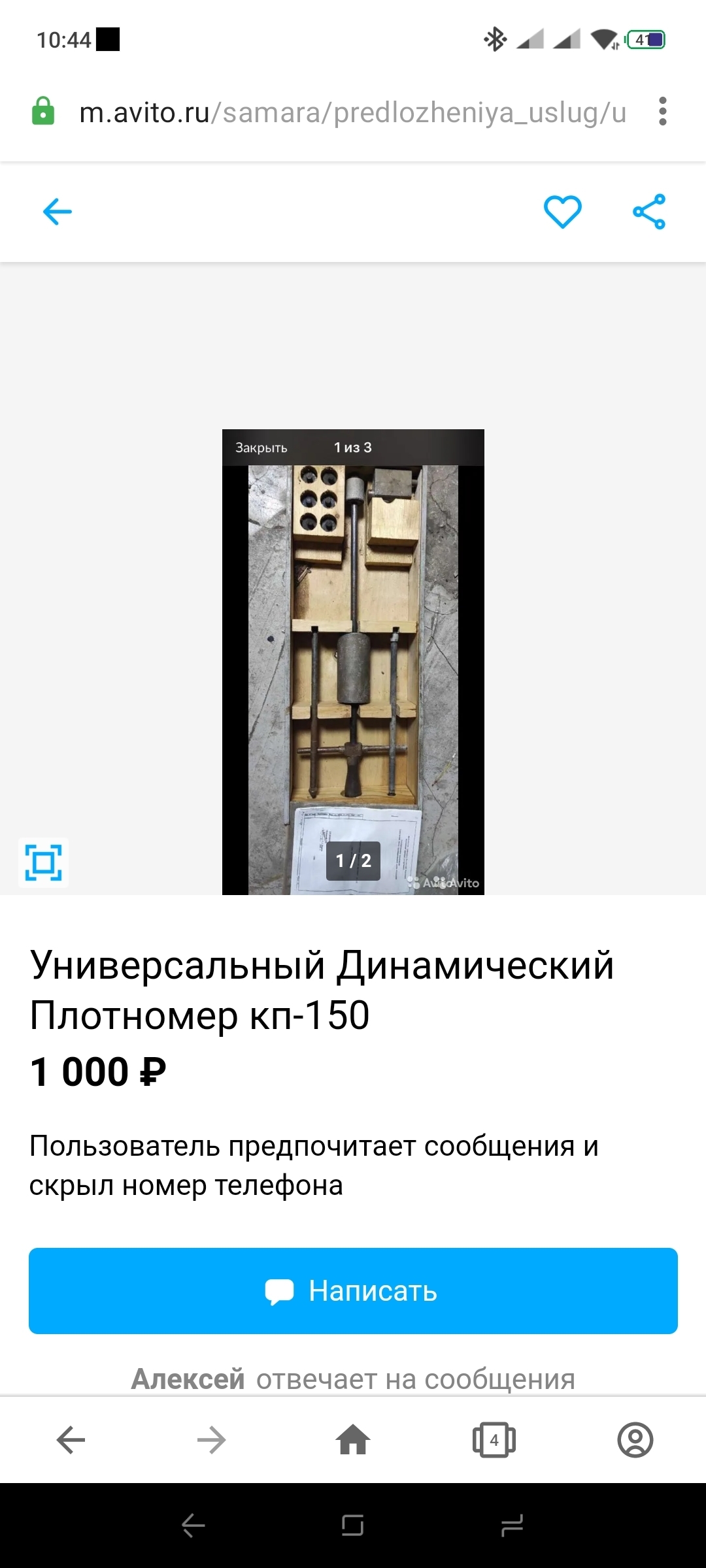This screenshot has width=706, height=1568.
Task: Go to previous page in browser
Action: coord(71,1440)
